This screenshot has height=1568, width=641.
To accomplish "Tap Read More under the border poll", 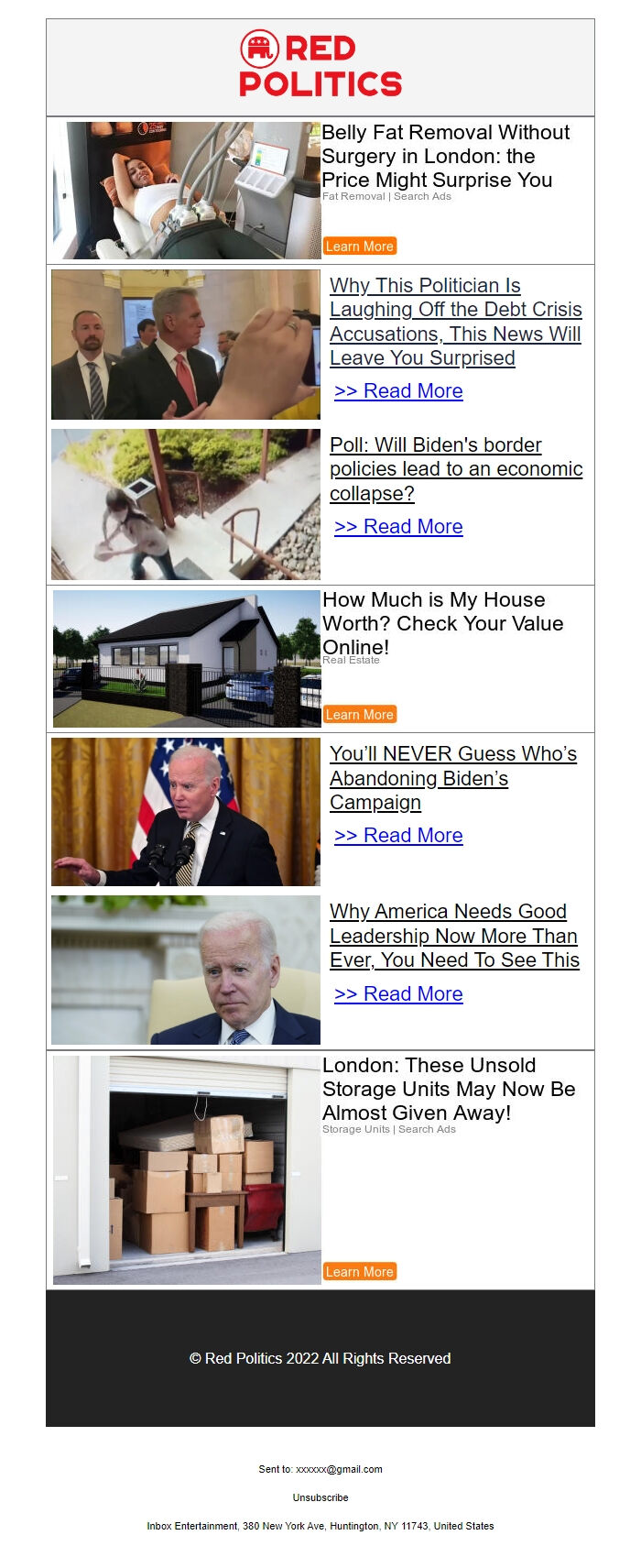I will (398, 527).
